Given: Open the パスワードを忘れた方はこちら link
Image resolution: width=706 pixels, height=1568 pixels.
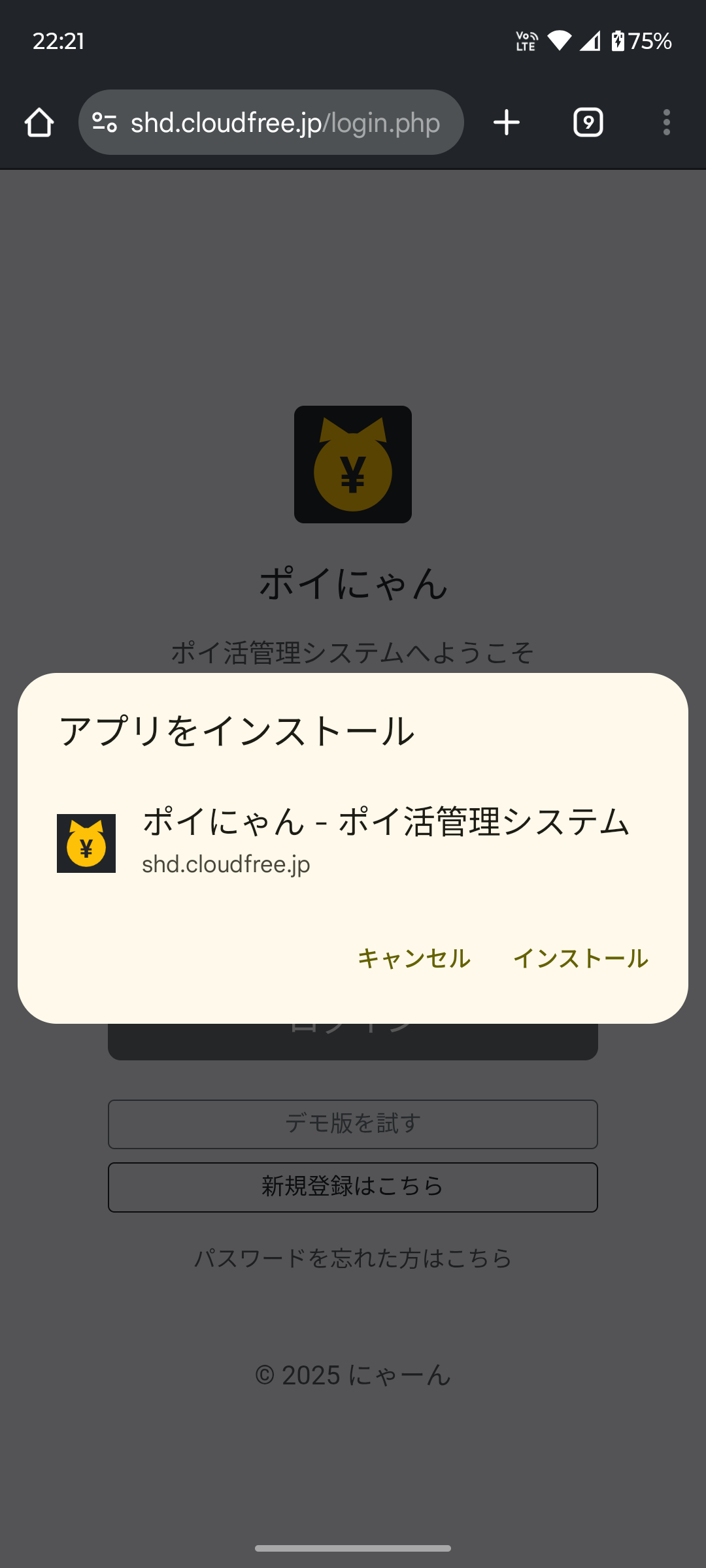Looking at the screenshot, I should [x=353, y=1260].
